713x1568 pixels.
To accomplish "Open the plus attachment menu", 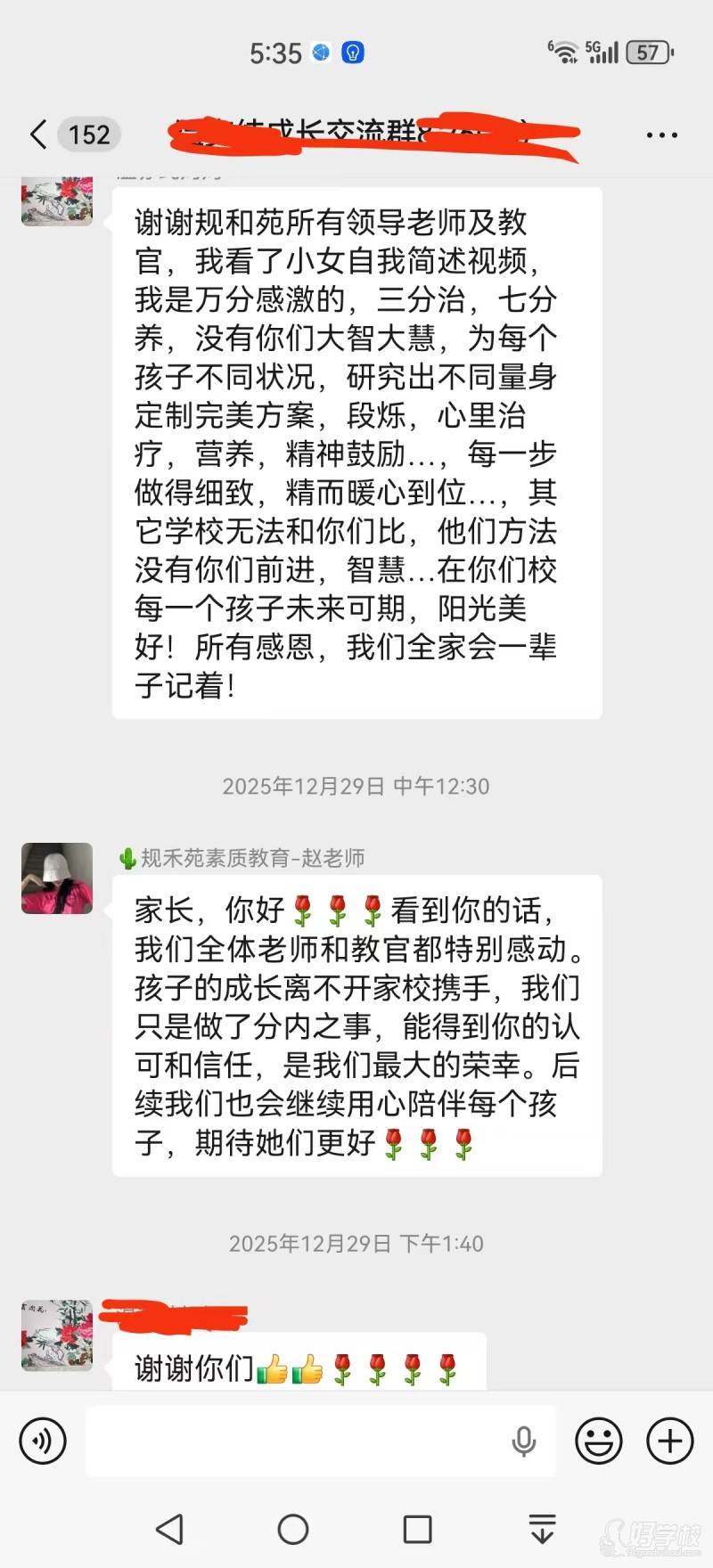I will coord(669,1441).
